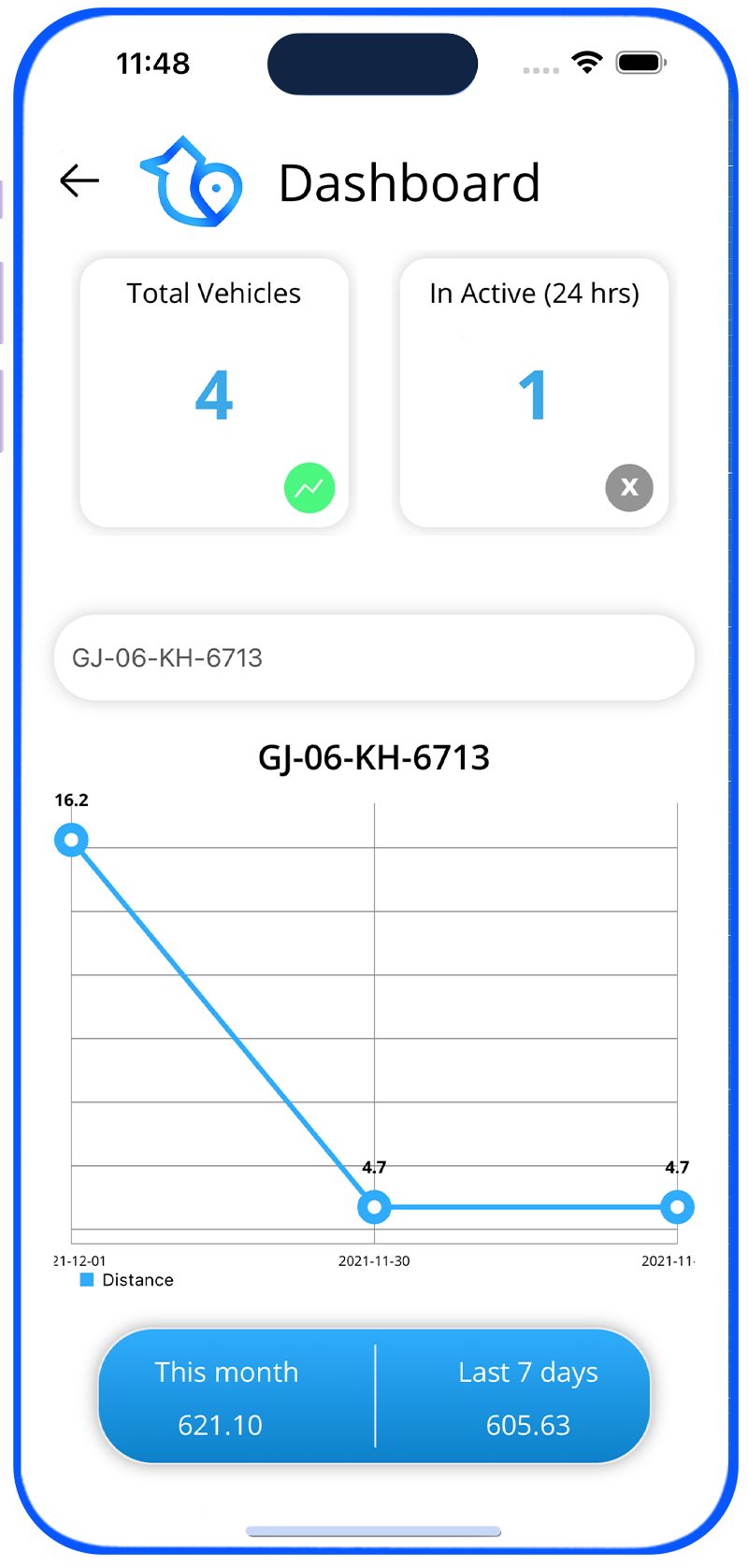
Task: Select the 16.2 data point on chart
Action: 71,840
